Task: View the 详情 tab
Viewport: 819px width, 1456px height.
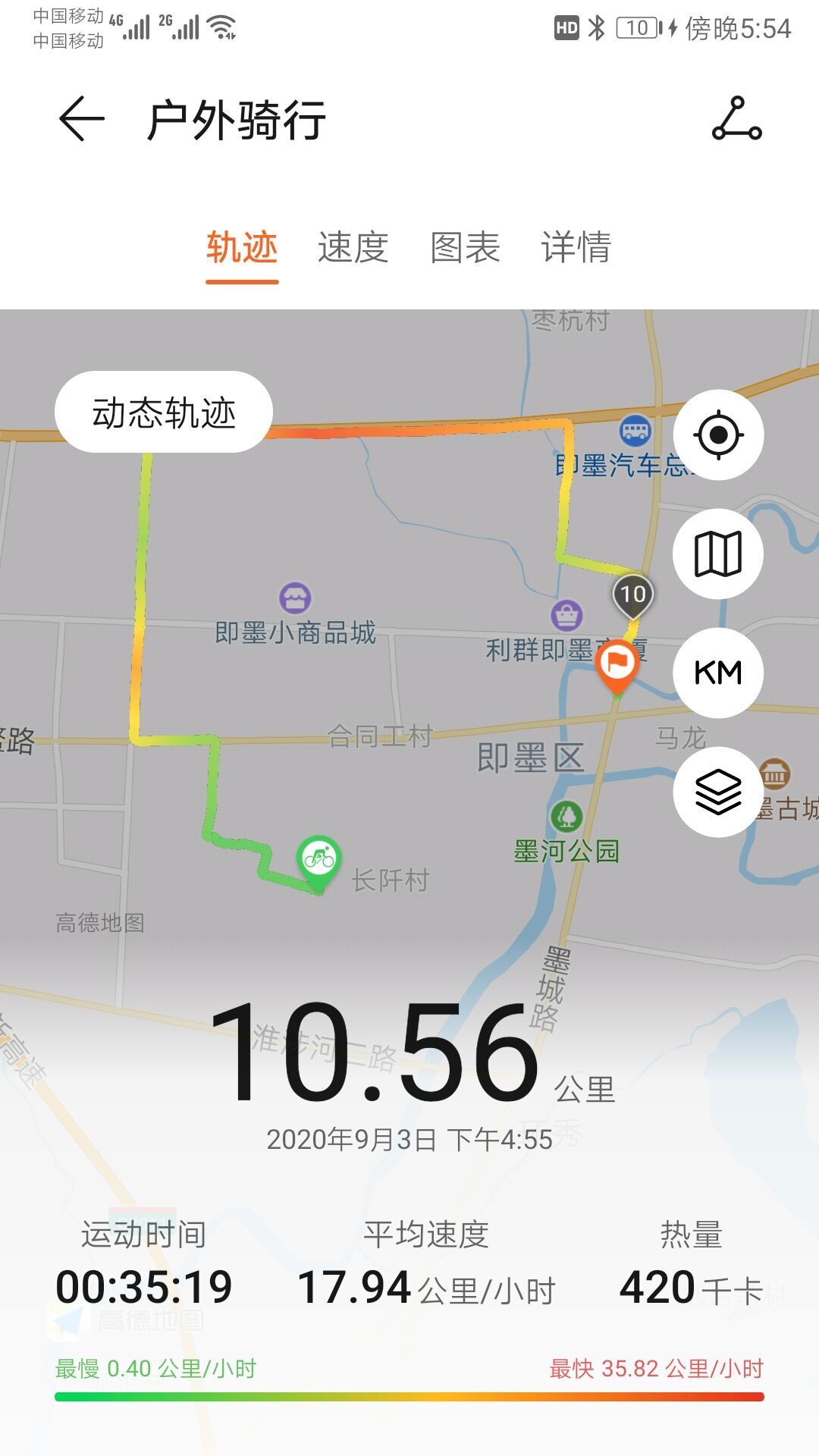Action: 576,248
